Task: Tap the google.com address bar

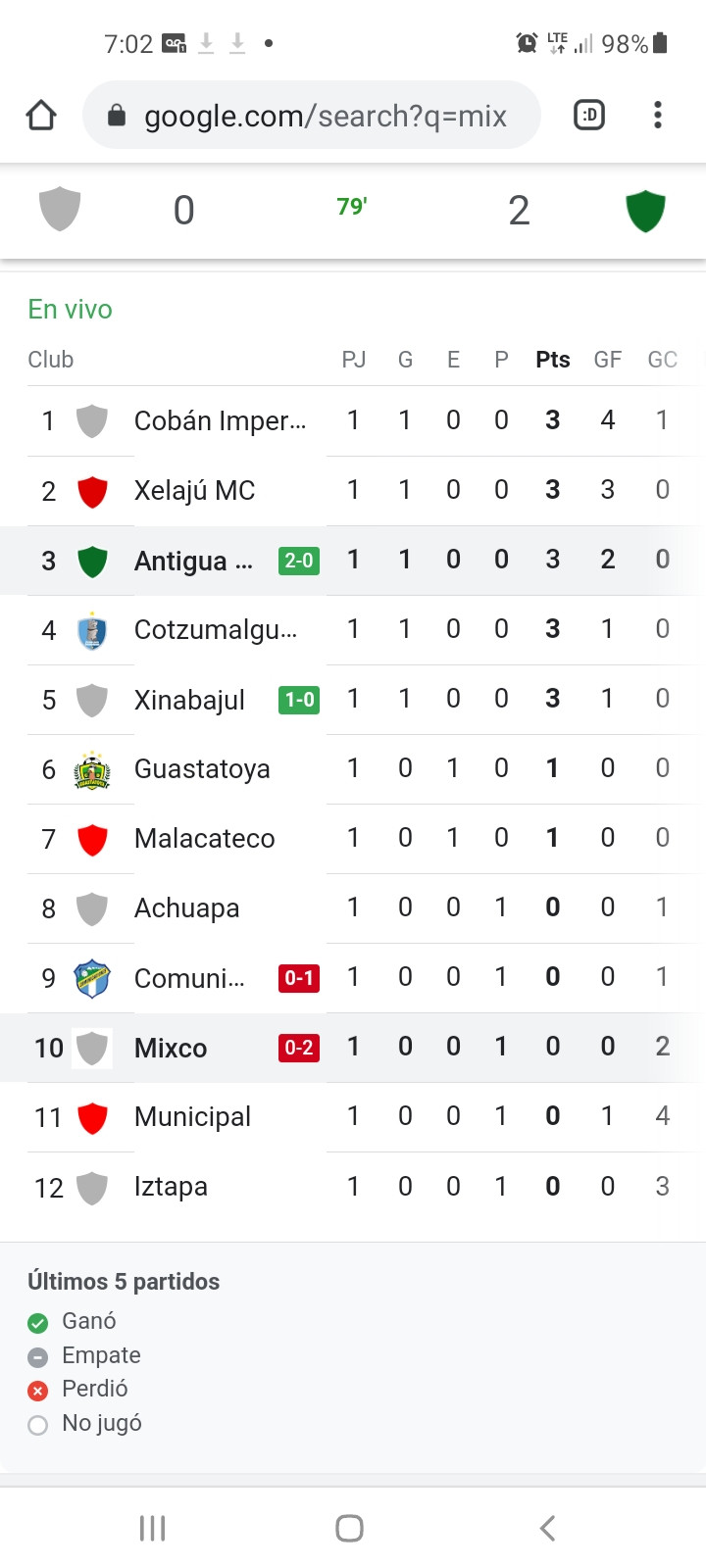Action: 312,116
